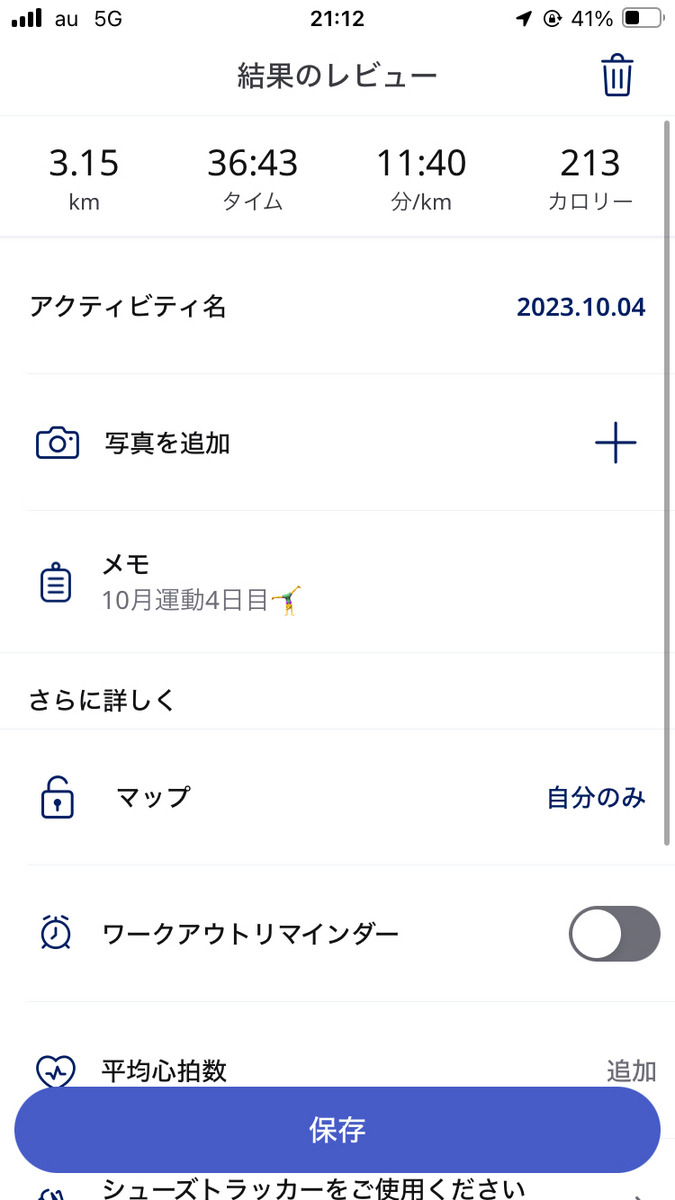Open the メモ note field
The image size is (675, 1200).
click(337, 582)
